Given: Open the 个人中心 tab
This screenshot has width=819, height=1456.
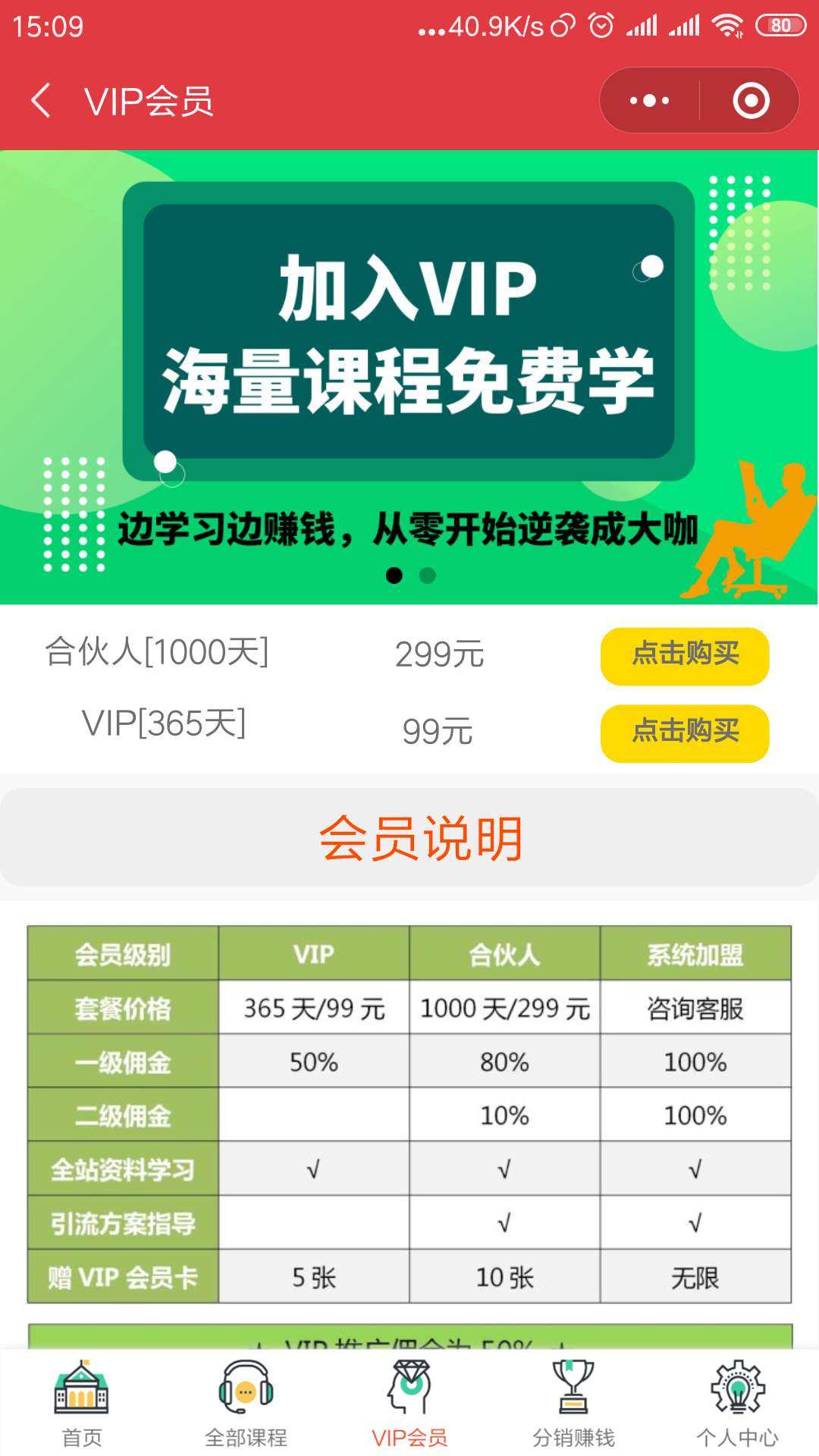Looking at the screenshot, I should [x=737, y=1403].
